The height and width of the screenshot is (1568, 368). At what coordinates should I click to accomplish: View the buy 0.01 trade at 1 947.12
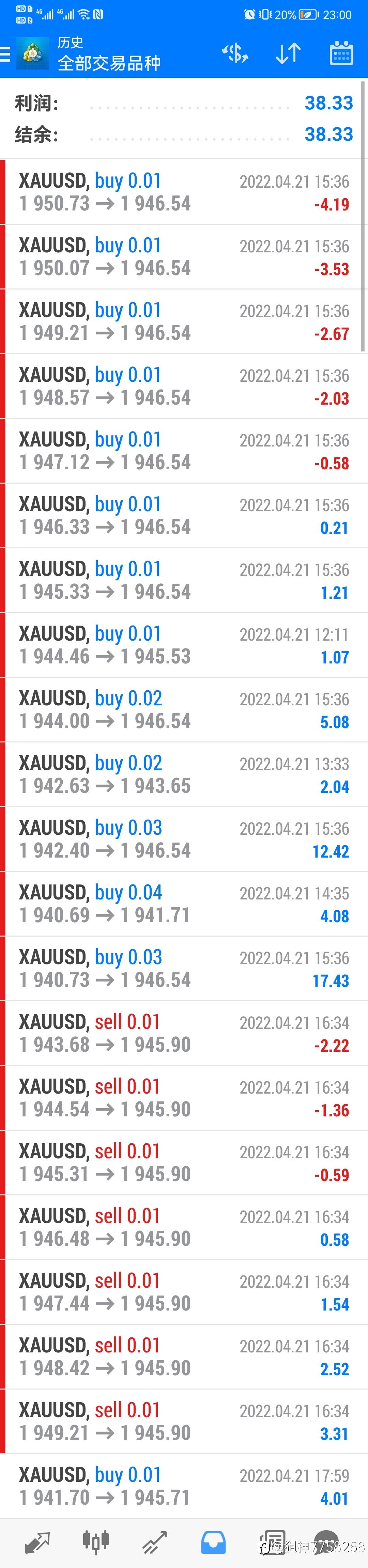coord(183,451)
